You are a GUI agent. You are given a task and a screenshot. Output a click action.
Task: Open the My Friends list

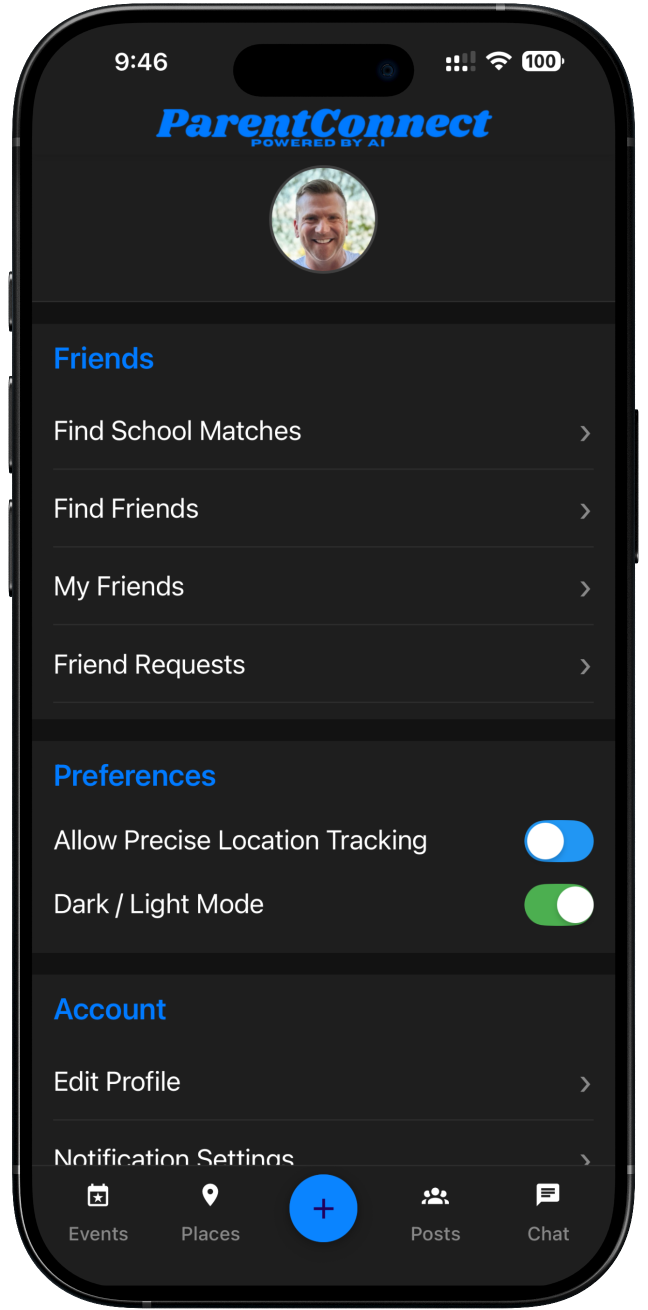323,587
